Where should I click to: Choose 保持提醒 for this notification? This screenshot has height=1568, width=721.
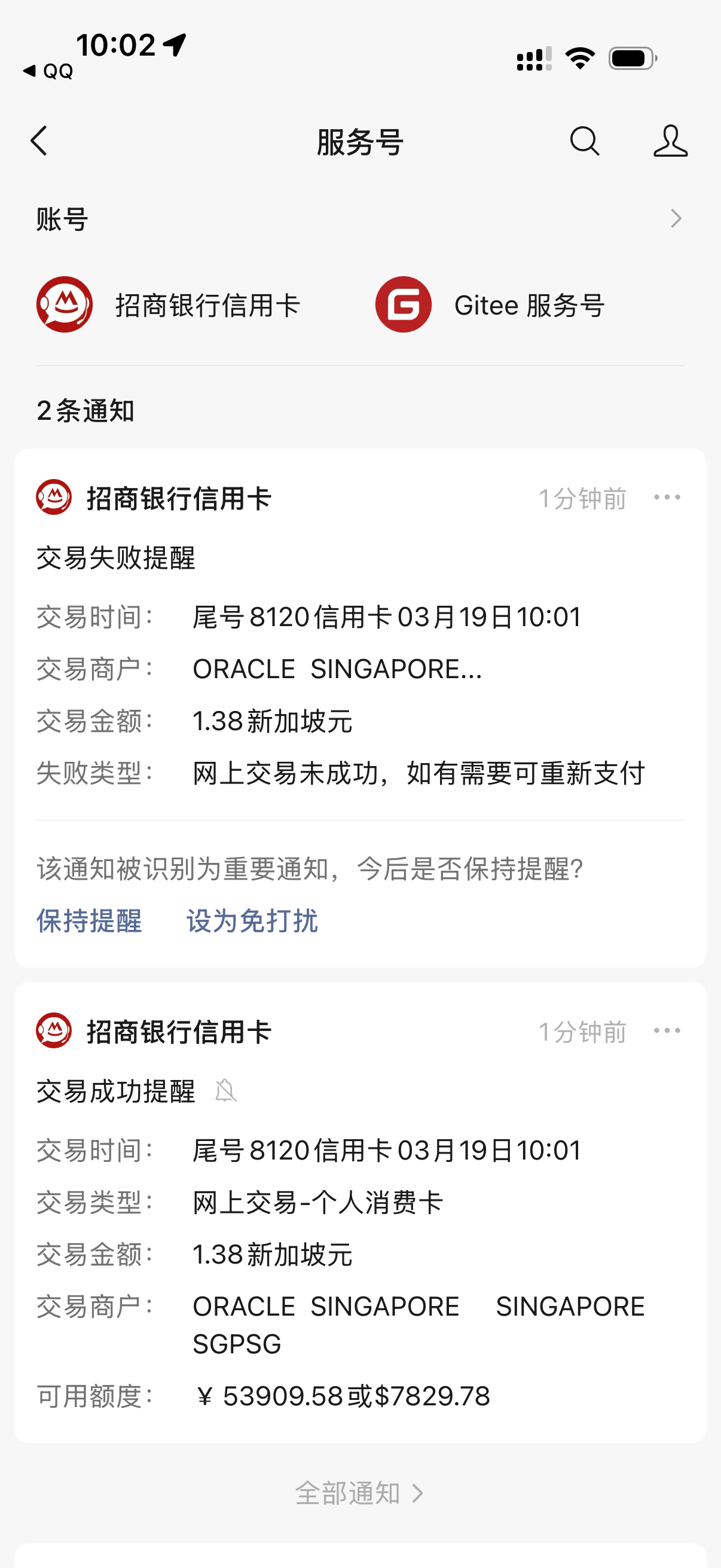[89, 921]
